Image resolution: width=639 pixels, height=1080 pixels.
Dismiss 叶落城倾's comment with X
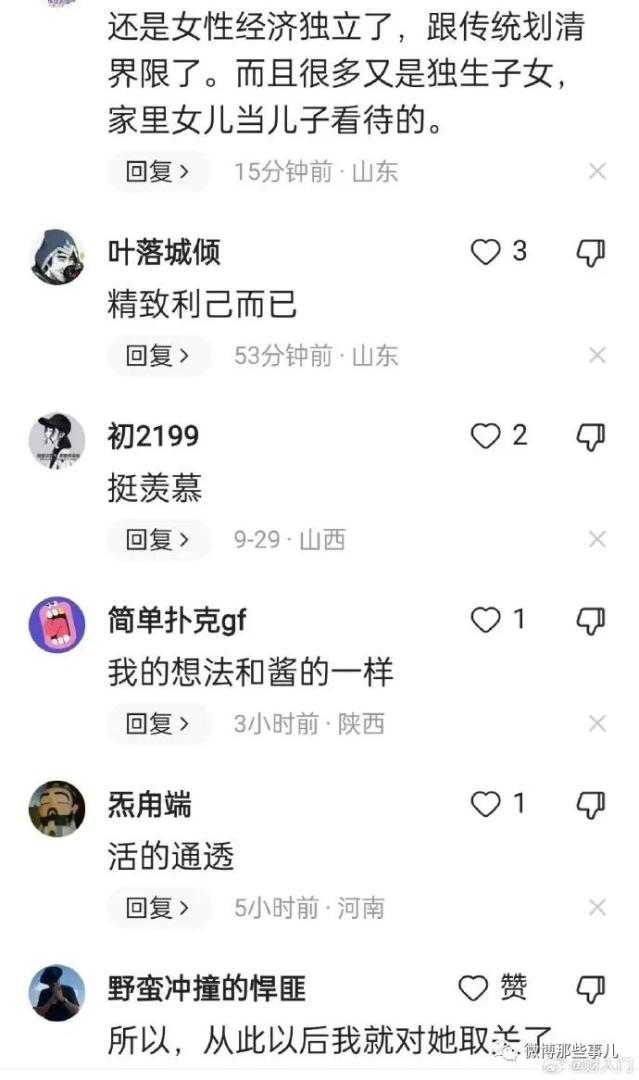(597, 355)
